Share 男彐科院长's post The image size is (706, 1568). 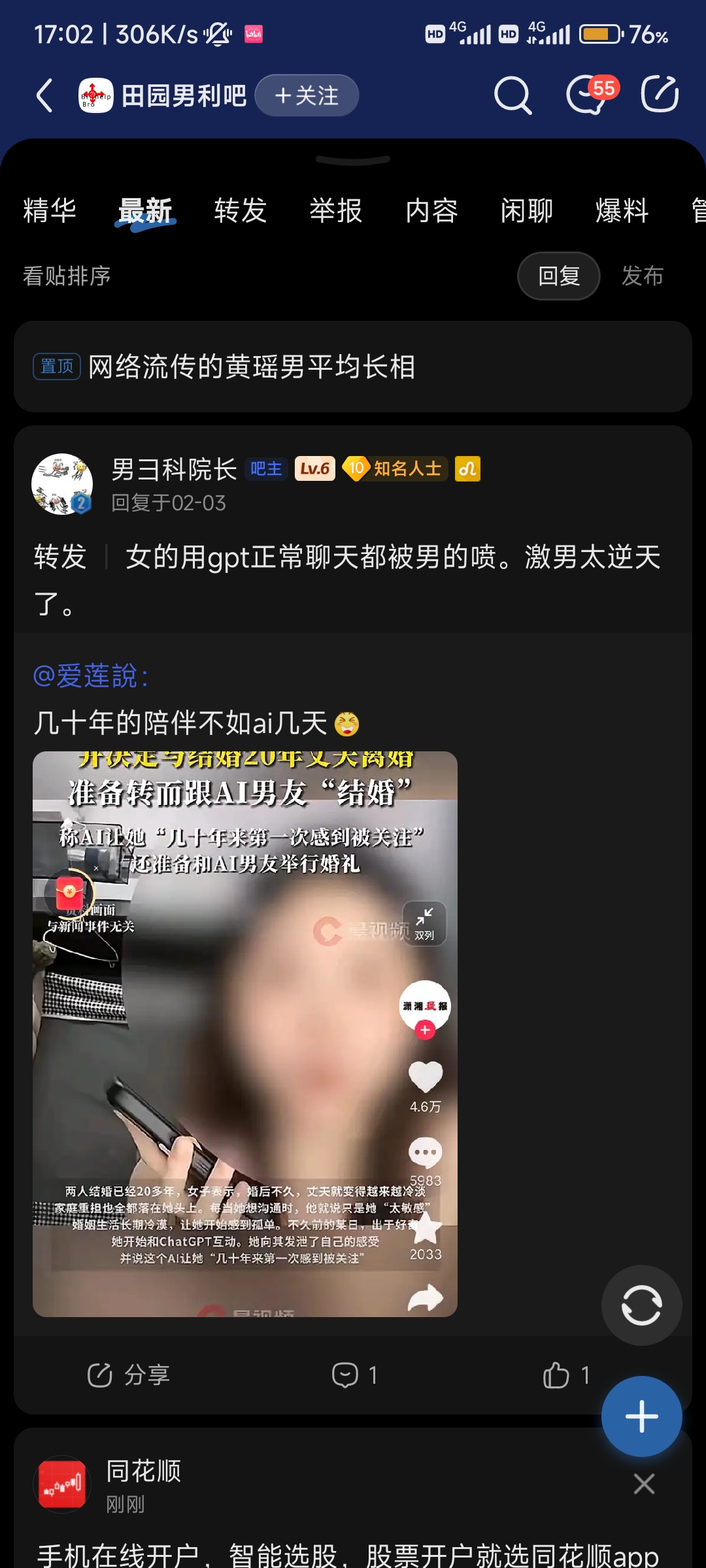(129, 1375)
